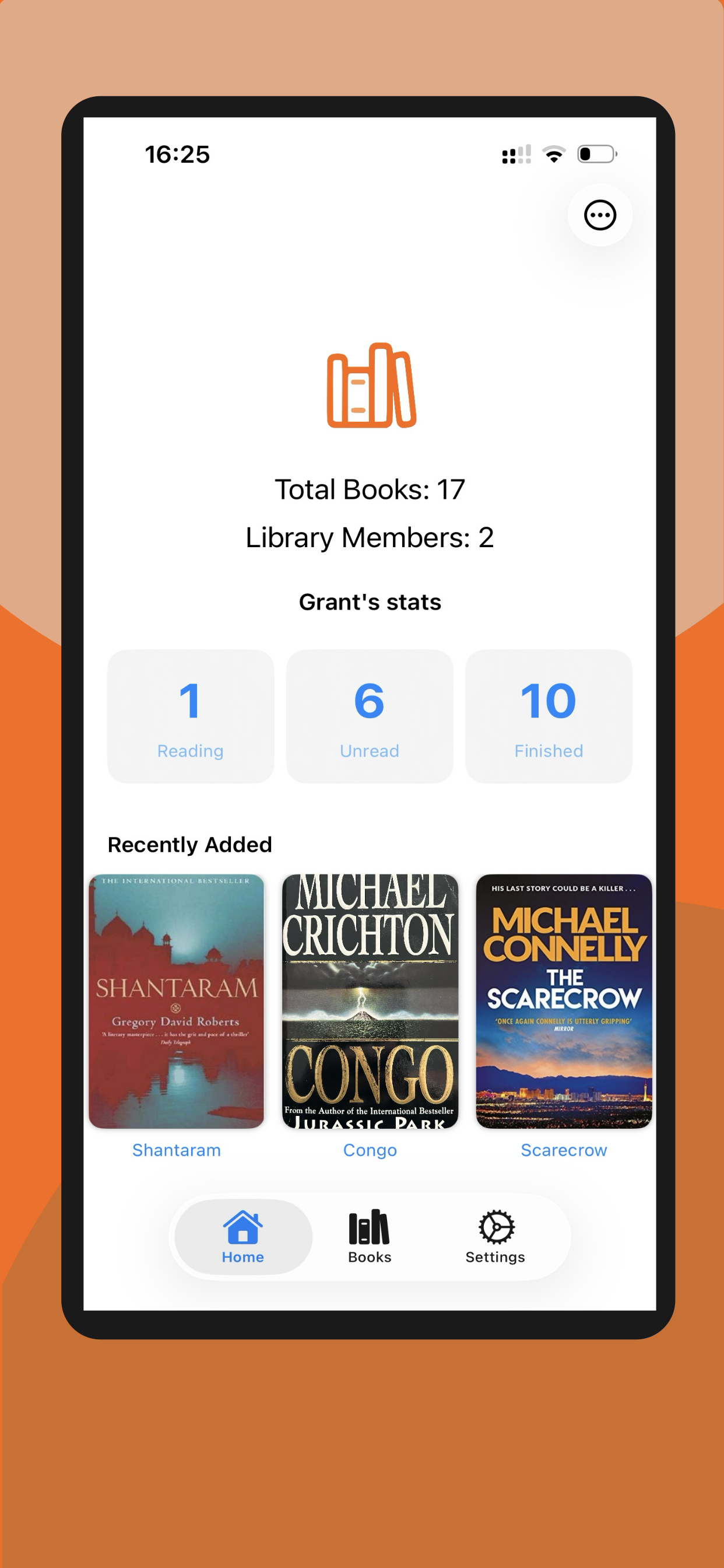Open Settings via the gear icon
The height and width of the screenshot is (1568, 724).
pos(495,1226)
